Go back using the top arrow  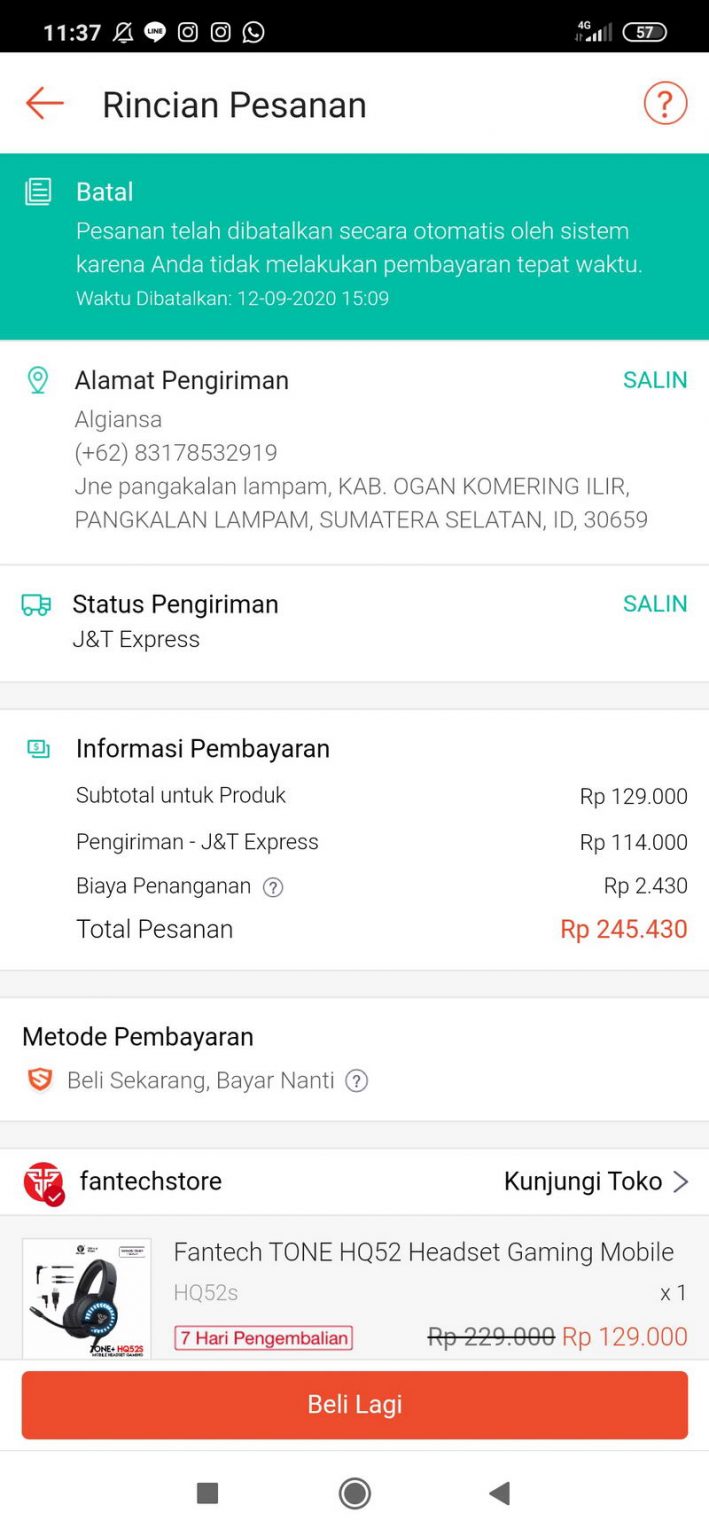click(45, 104)
